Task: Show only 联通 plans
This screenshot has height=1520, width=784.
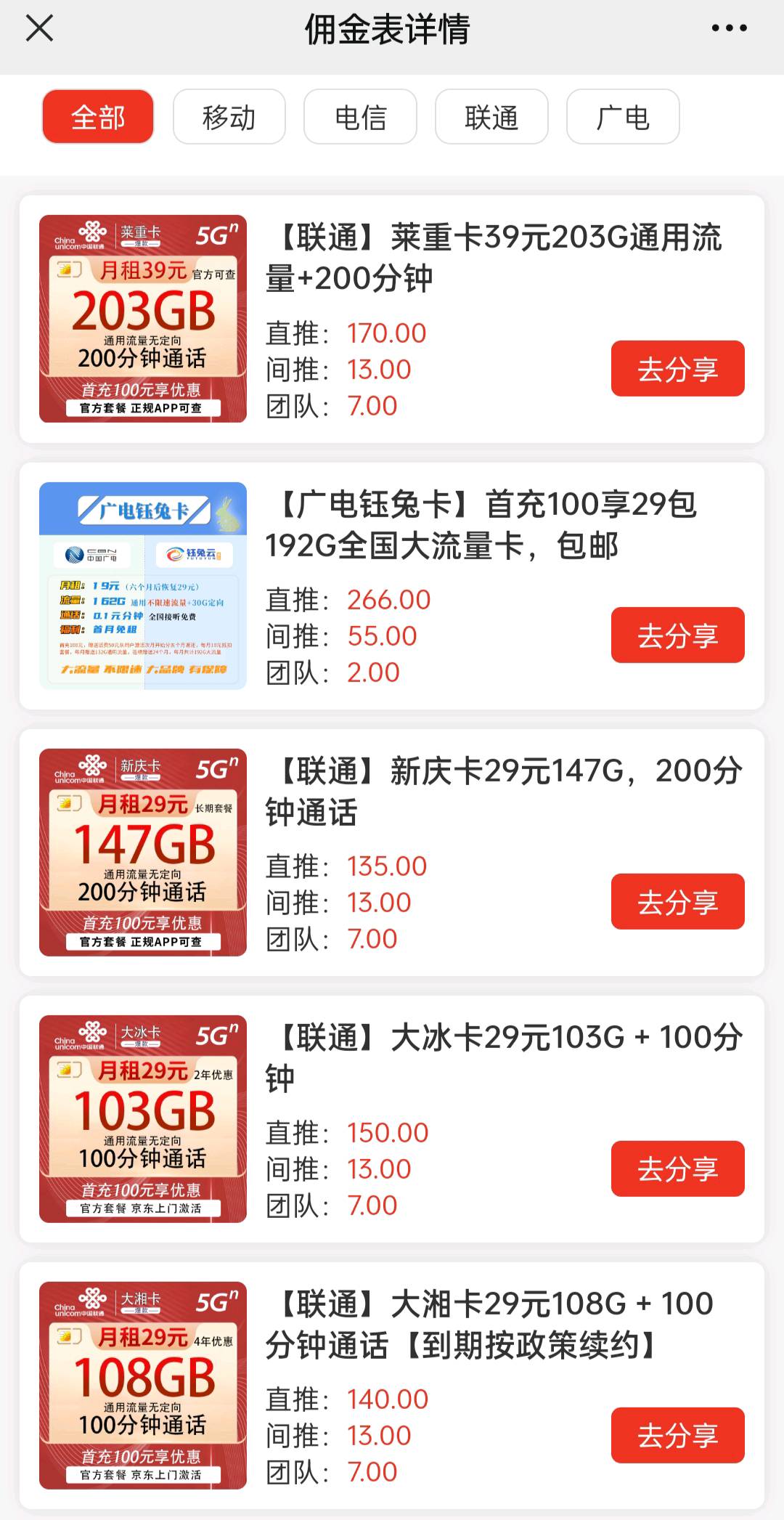Action: coord(491,117)
